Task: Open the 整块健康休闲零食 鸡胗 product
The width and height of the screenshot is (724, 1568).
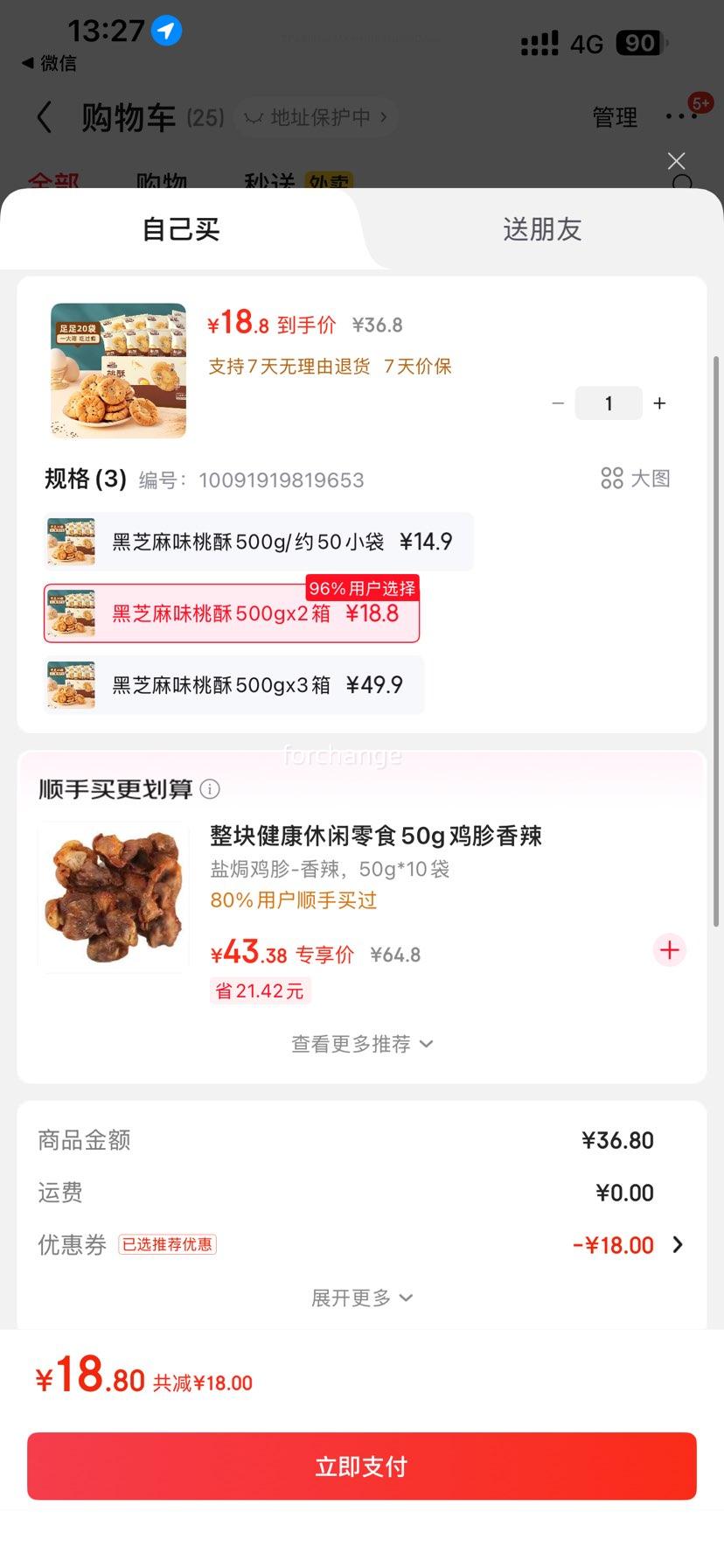Action: (x=376, y=836)
